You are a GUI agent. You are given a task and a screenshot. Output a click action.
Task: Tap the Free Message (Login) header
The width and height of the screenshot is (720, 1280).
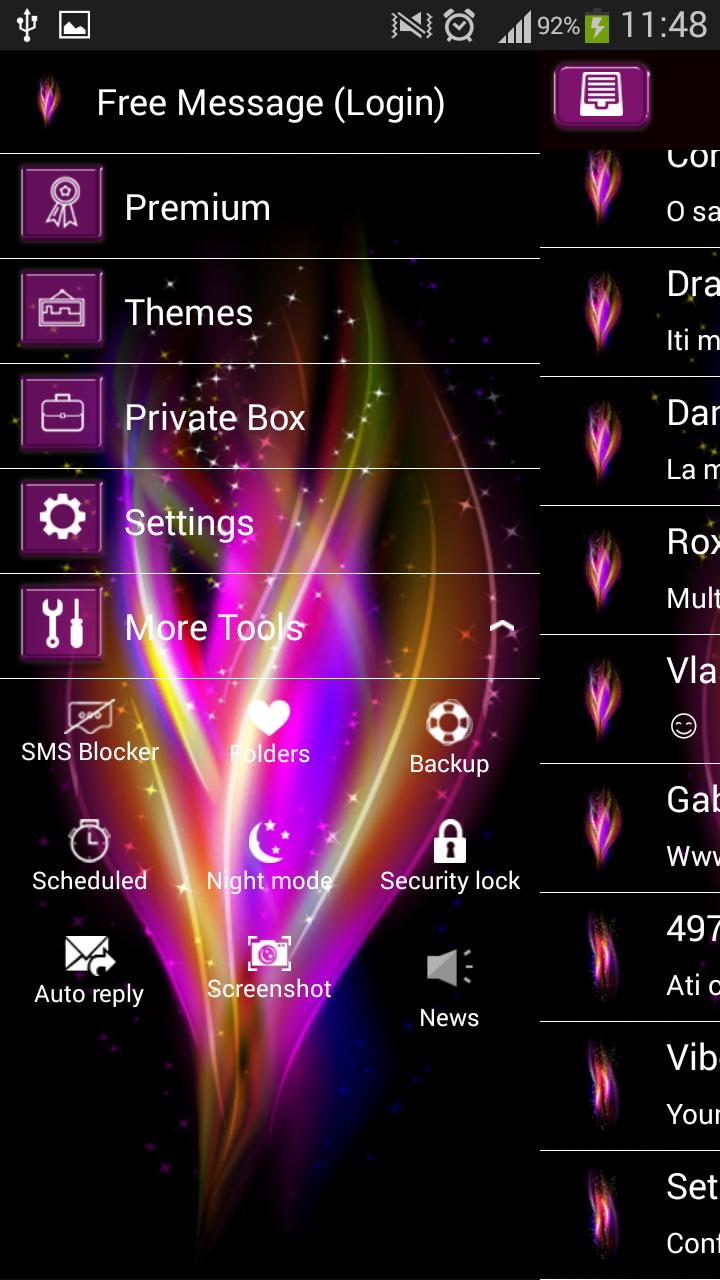tap(270, 102)
